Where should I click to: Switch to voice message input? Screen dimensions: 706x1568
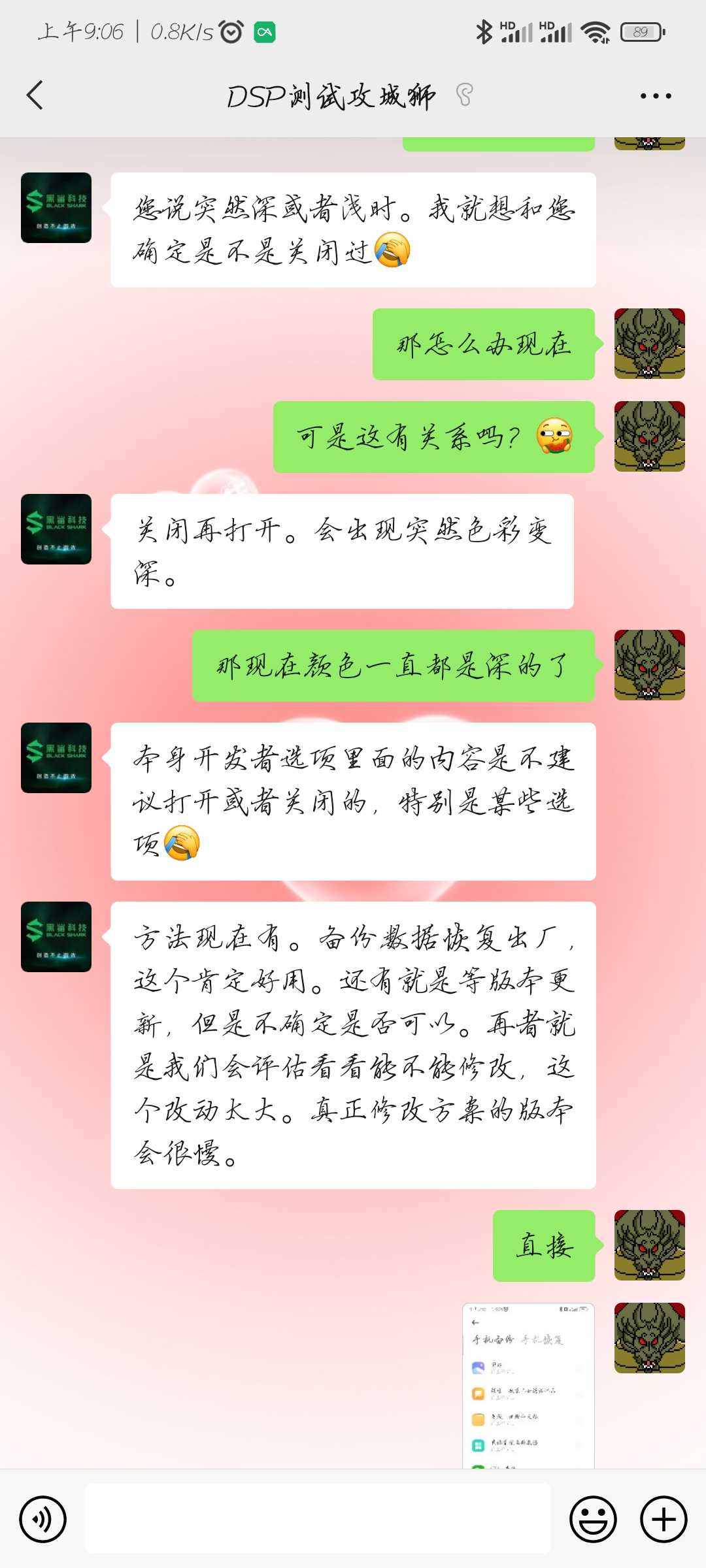click(43, 1519)
